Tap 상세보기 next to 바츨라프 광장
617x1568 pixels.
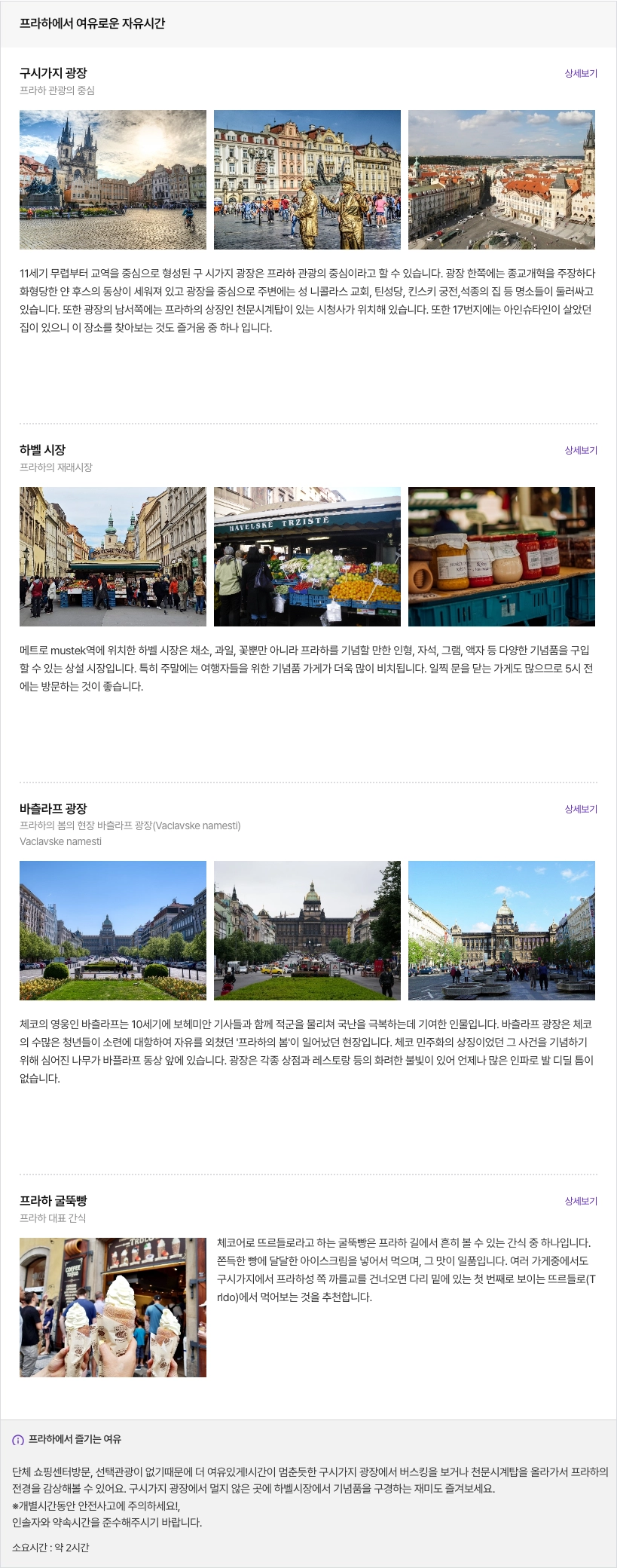click(x=581, y=810)
